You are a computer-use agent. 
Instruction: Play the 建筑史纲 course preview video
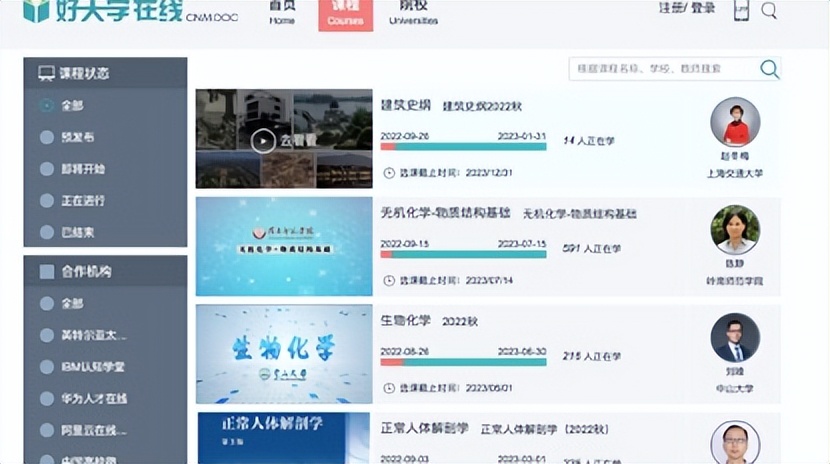263,141
